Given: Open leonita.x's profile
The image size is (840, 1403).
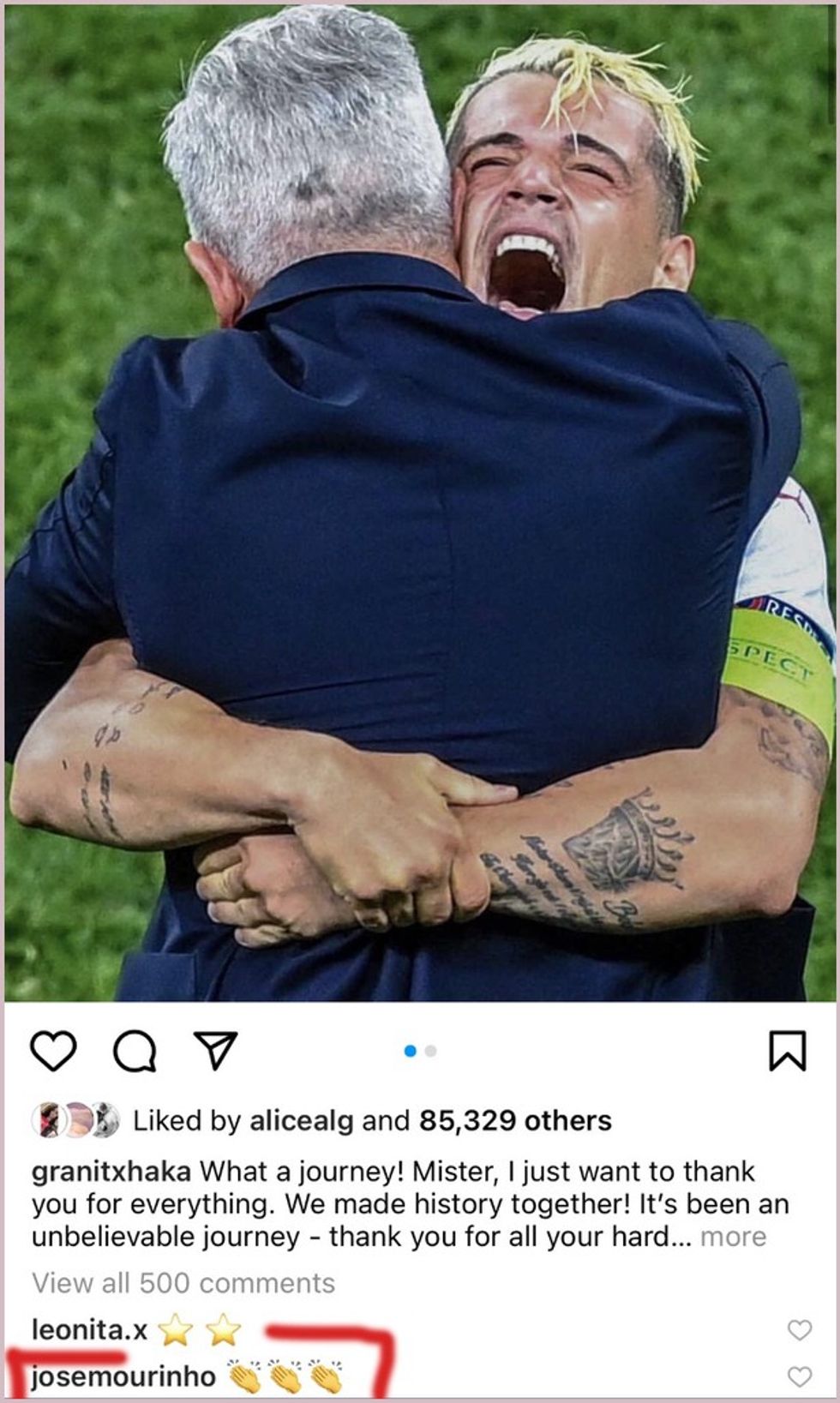Looking at the screenshot, I should (x=89, y=1329).
